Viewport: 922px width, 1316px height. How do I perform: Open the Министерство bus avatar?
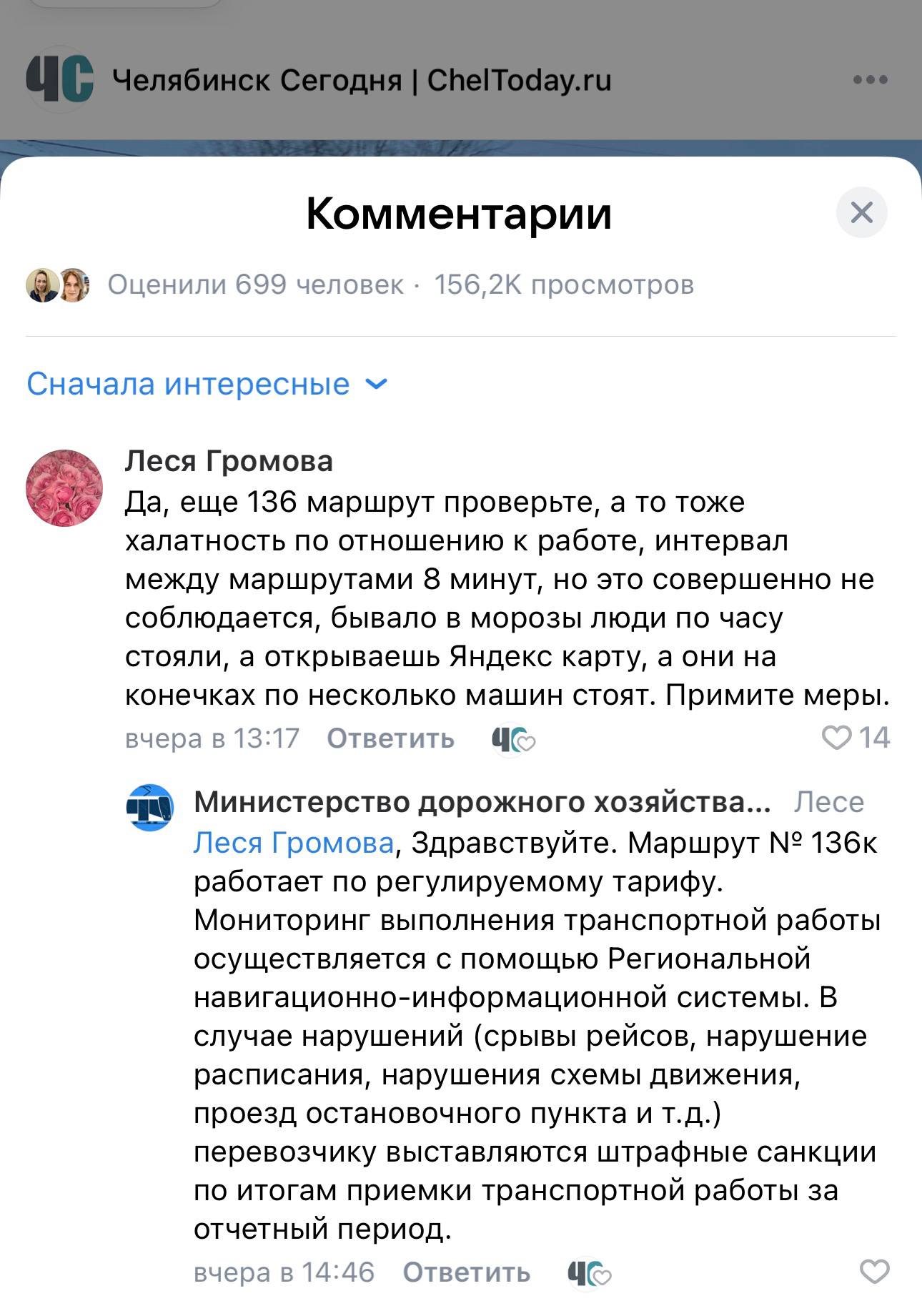(150, 807)
